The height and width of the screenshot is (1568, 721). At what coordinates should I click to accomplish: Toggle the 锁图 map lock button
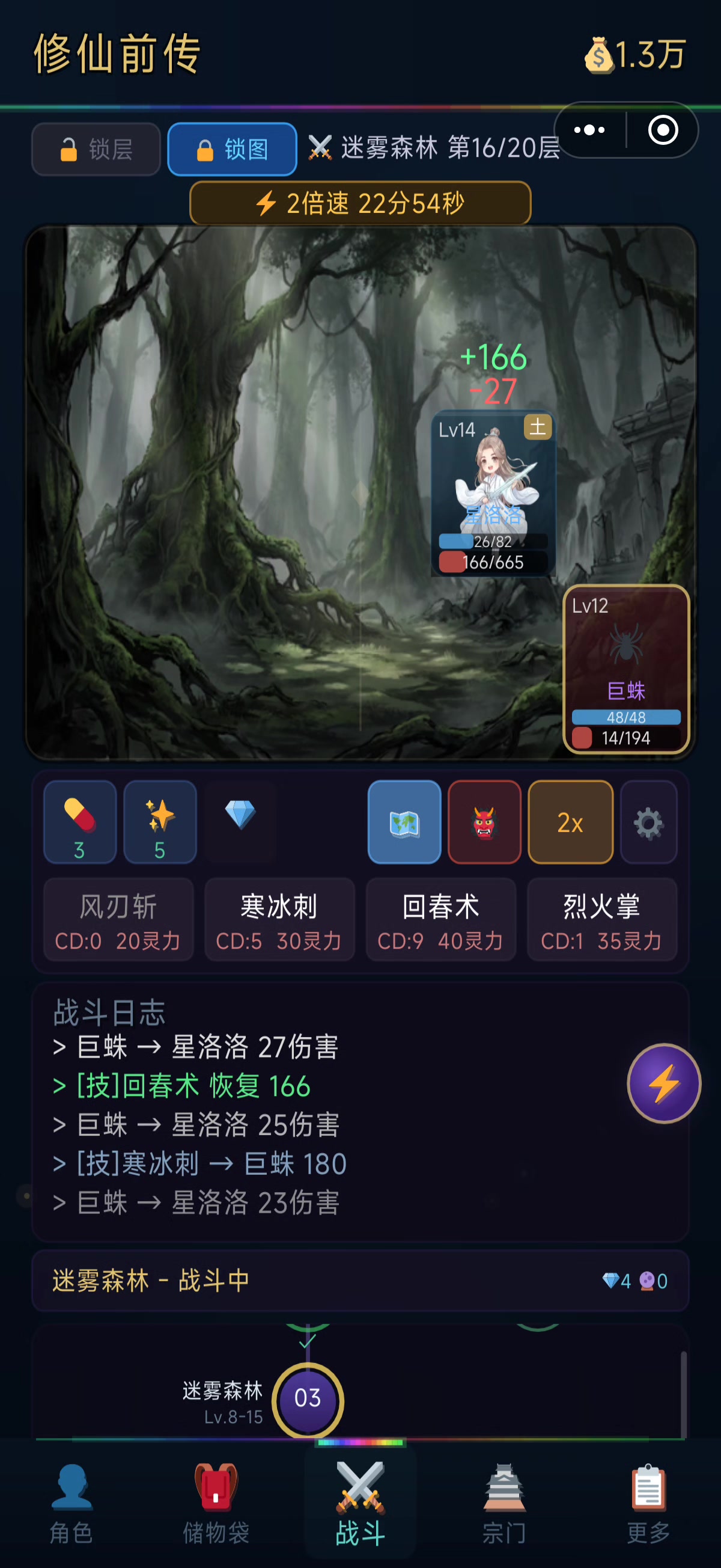point(232,149)
